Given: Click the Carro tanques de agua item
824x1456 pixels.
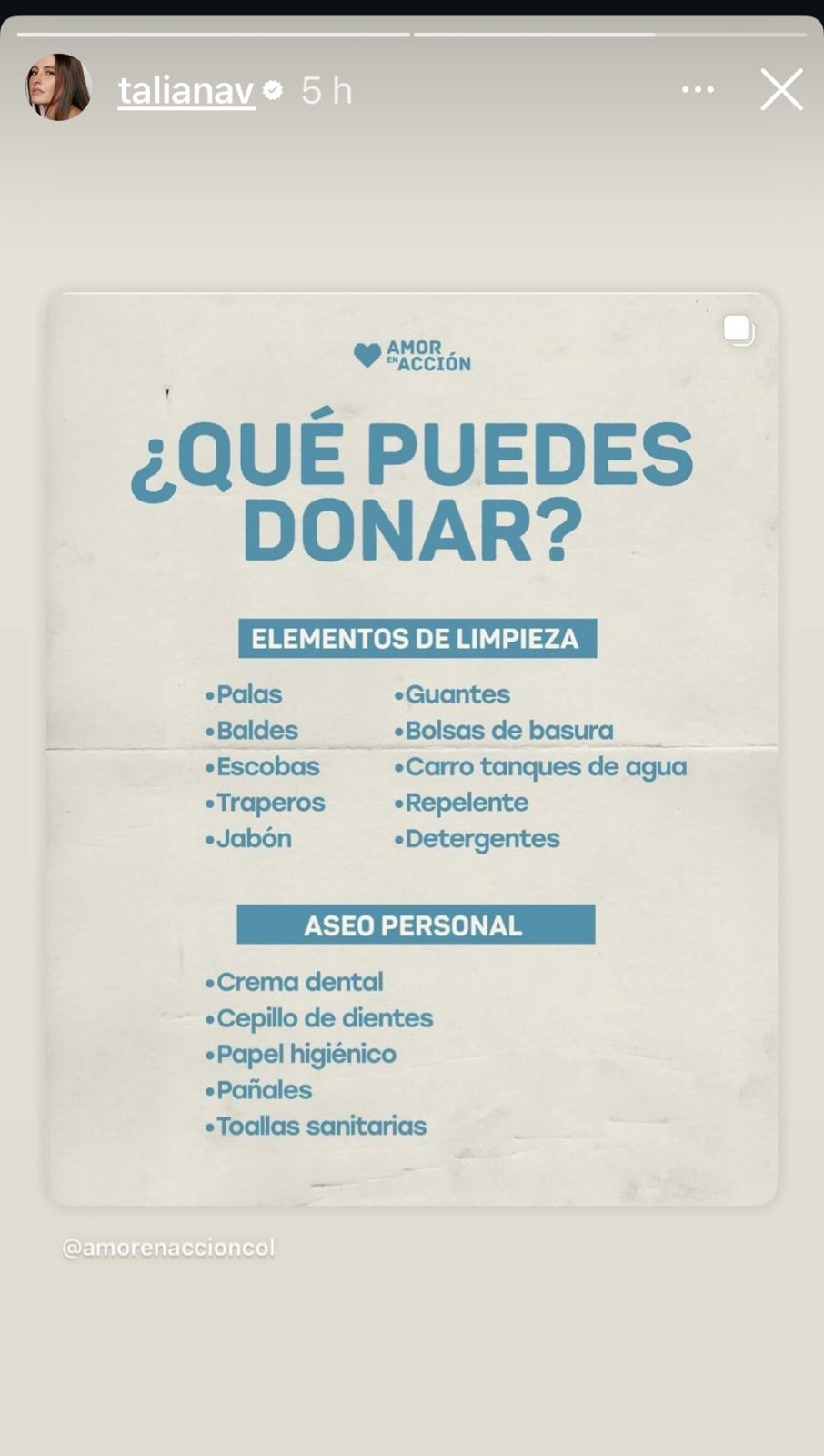Looking at the screenshot, I should pyautogui.click(x=544, y=766).
